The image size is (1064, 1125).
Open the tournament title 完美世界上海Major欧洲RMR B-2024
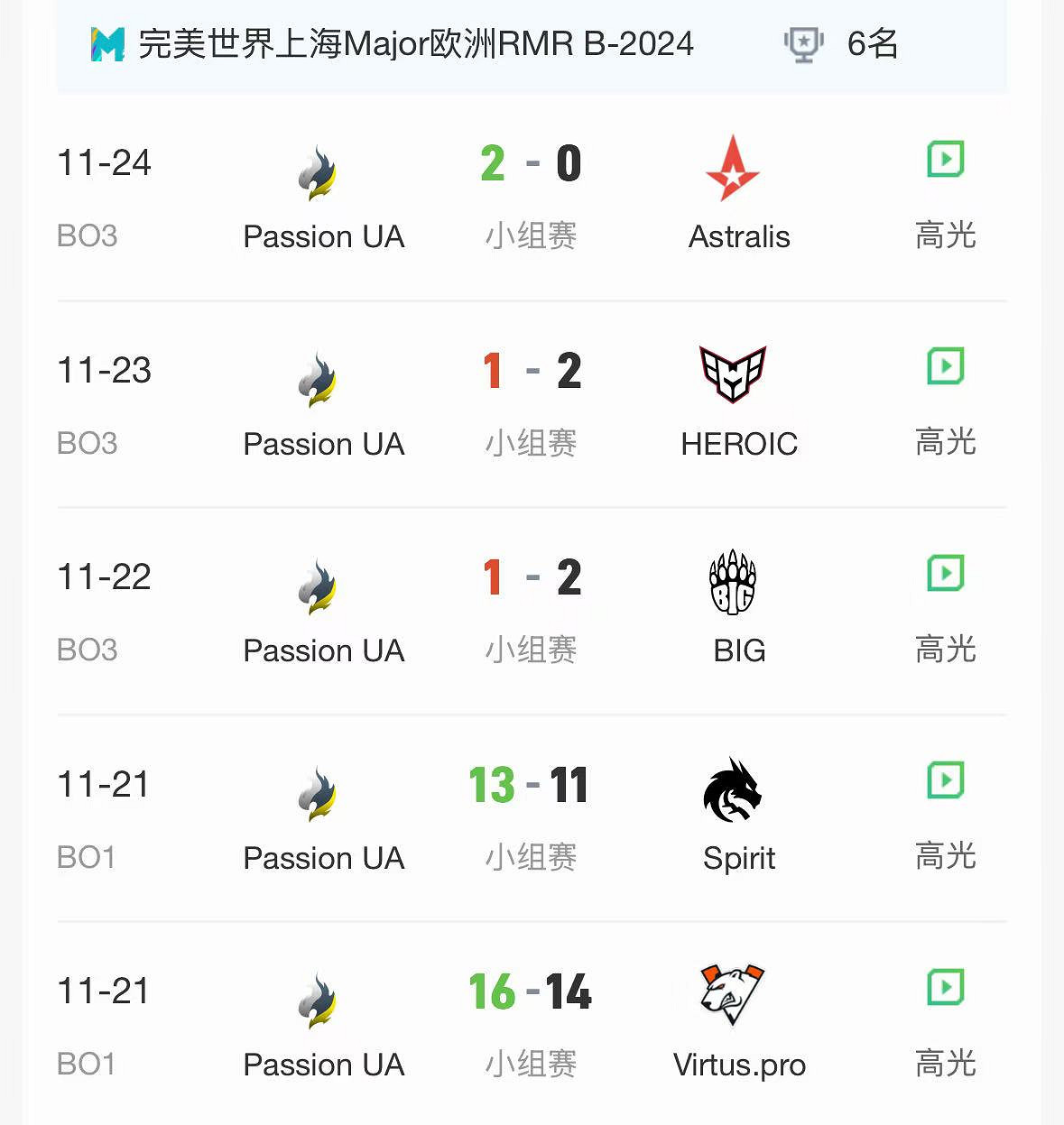(415, 43)
